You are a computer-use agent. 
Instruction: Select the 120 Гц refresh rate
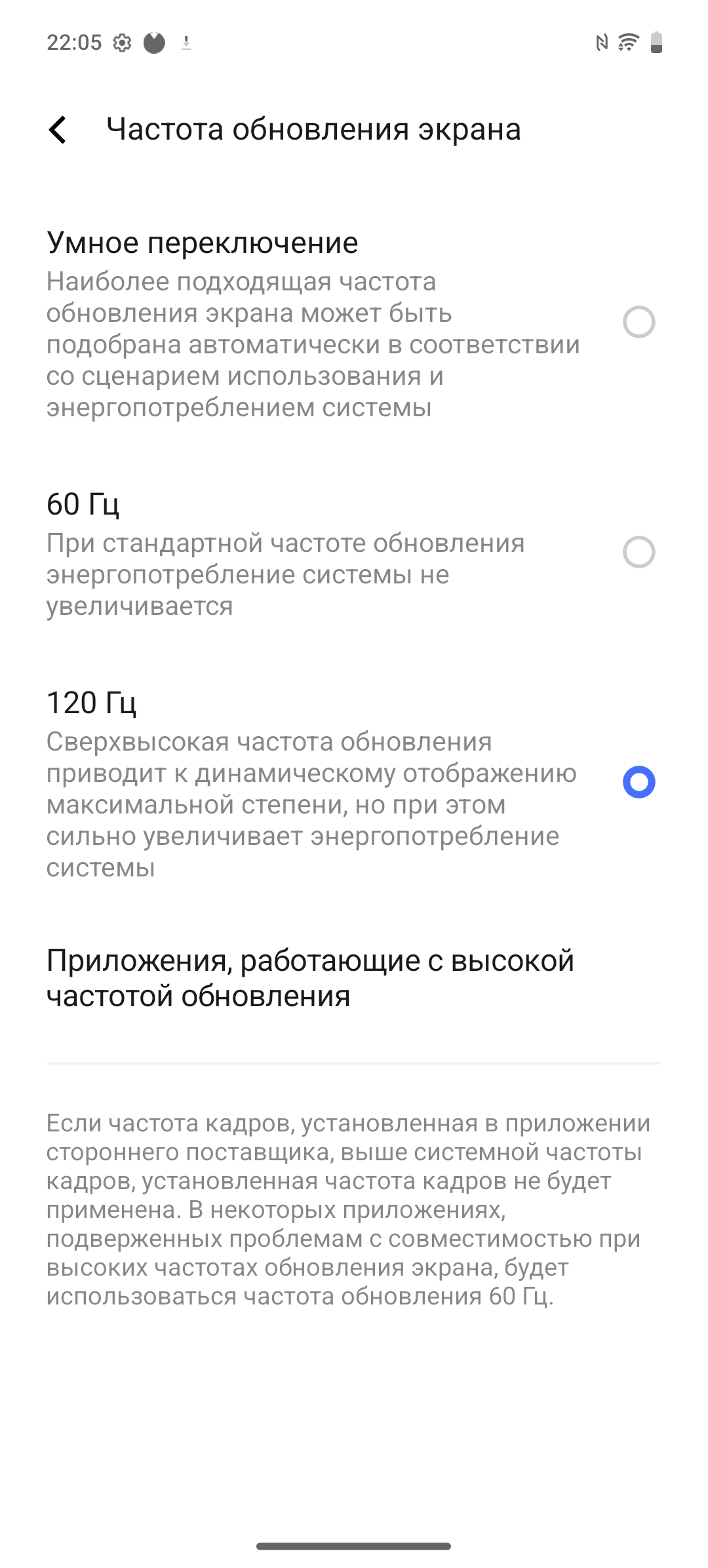pos(639,782)
